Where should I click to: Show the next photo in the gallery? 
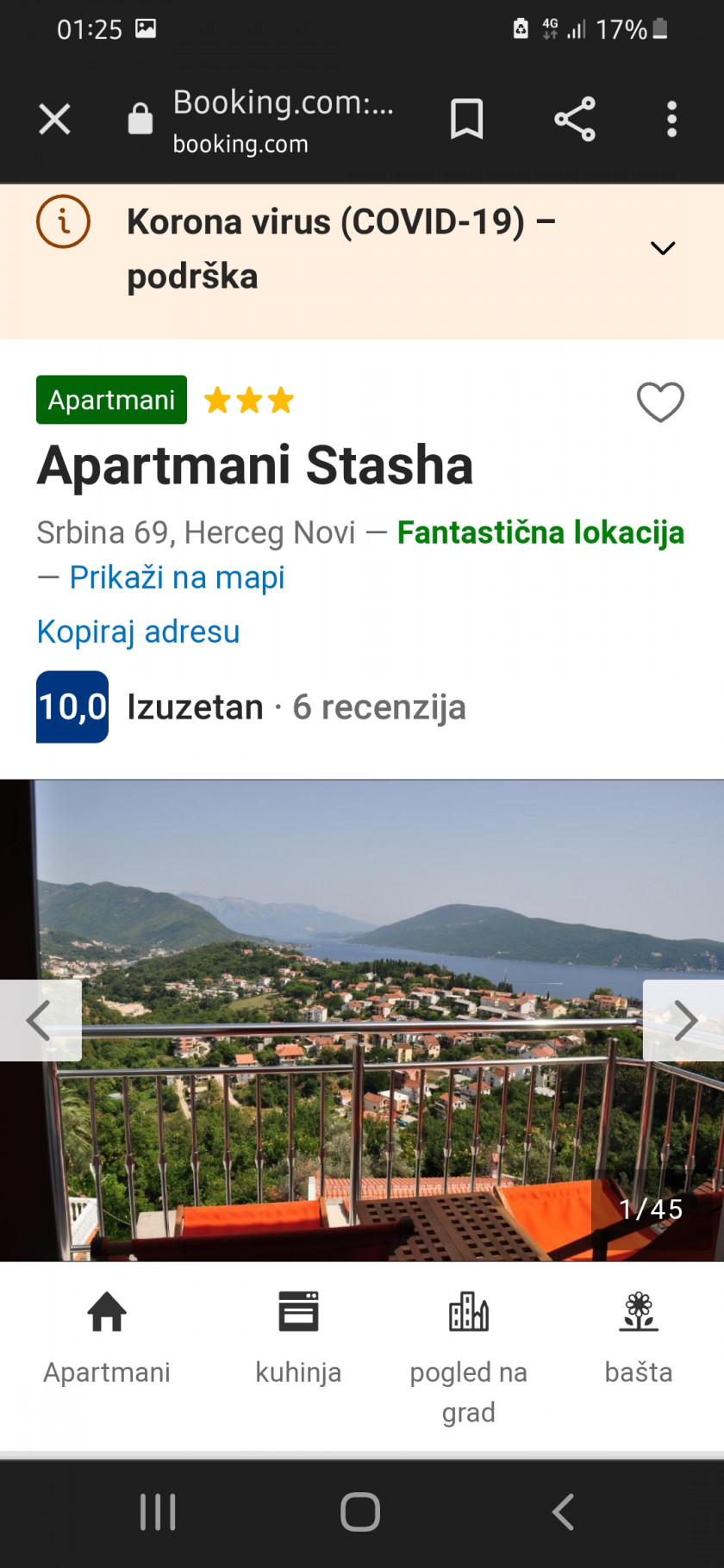click(684, 1021)
